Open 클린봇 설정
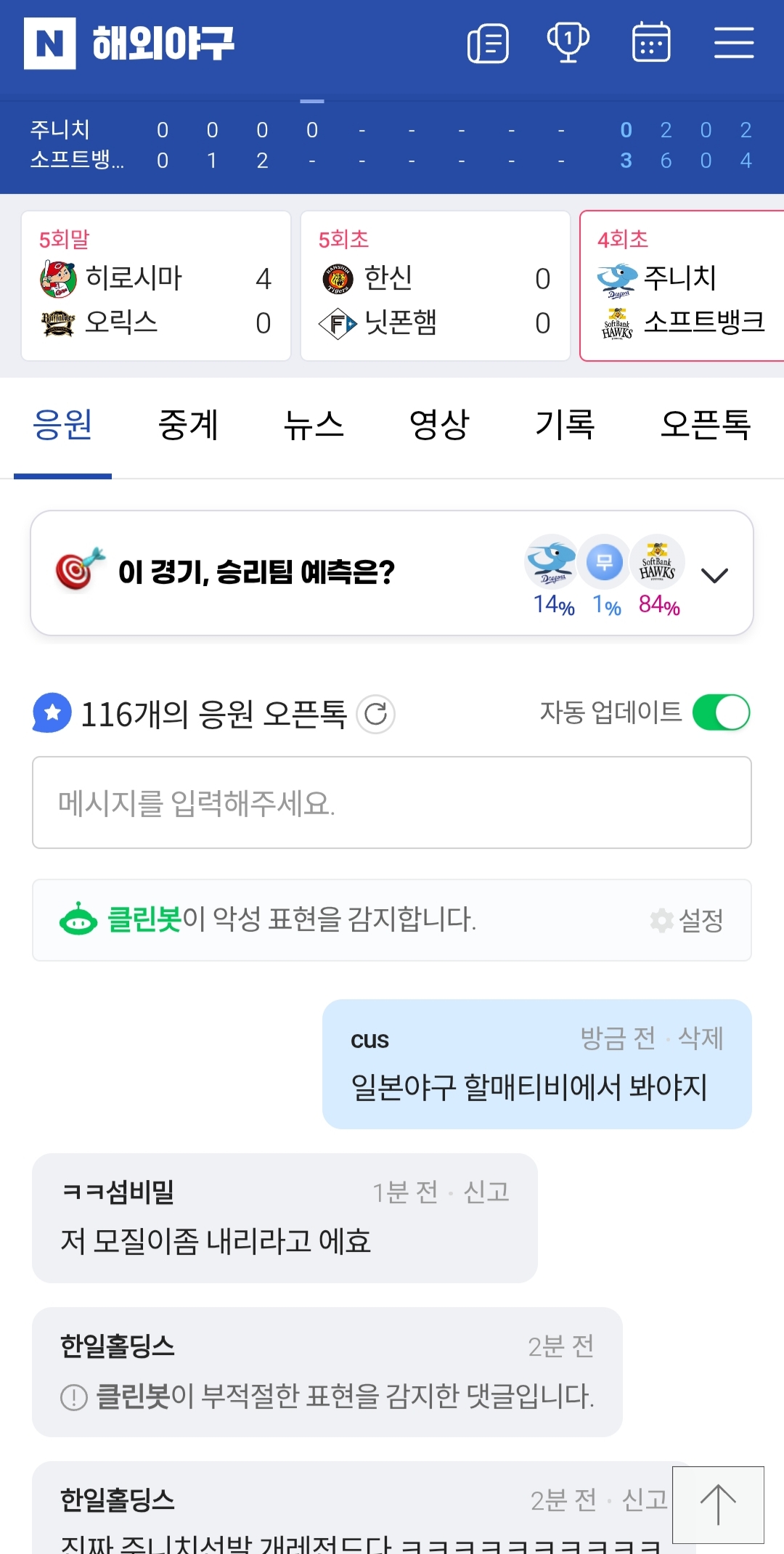This screenshot has height=1554, width=784. point(688,921)
